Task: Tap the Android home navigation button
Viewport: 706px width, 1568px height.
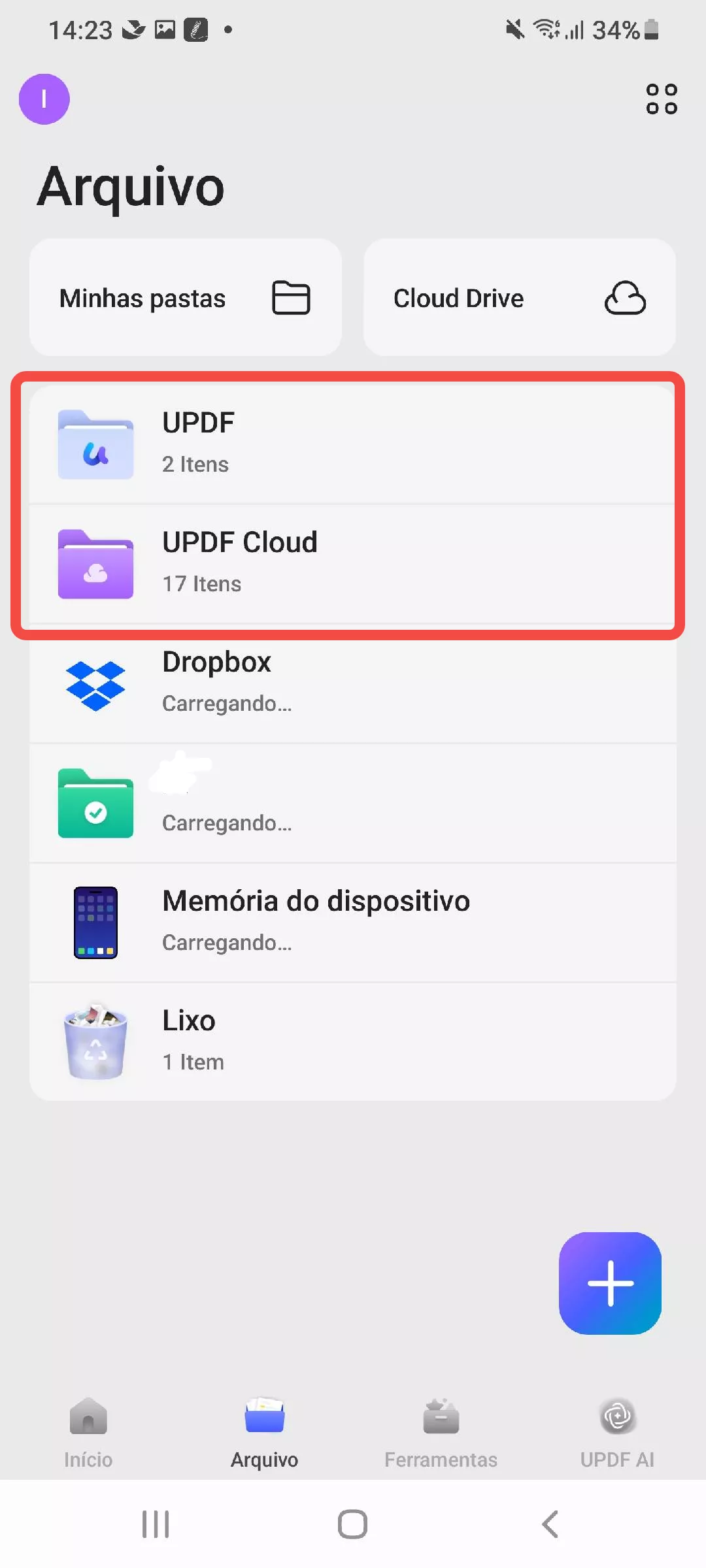Action: coord(352,1524)
